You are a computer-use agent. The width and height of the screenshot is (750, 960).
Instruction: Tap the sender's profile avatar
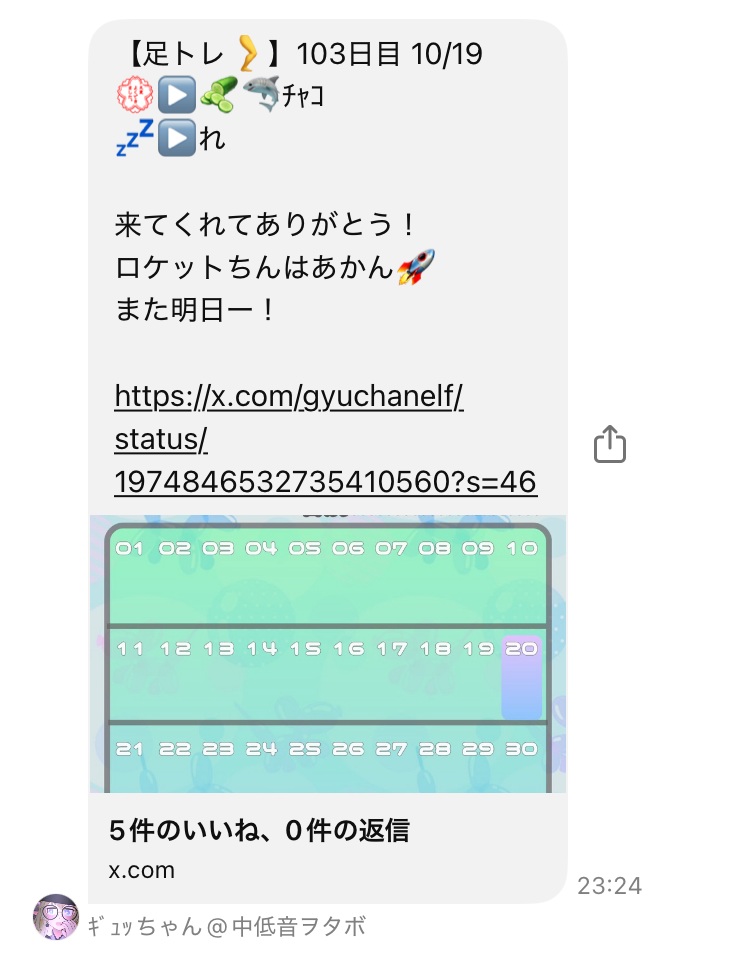click(56, 917)
